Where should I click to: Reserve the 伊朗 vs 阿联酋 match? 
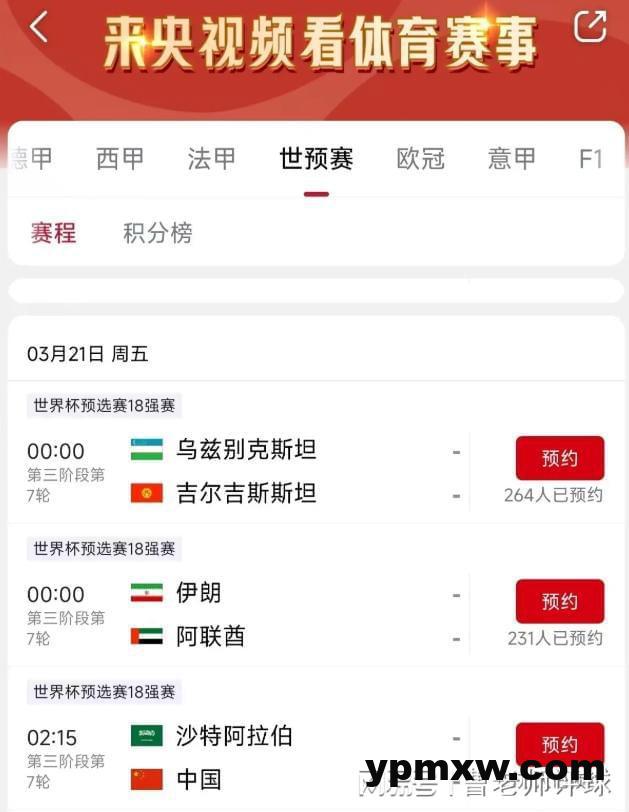[x=560, y=601]
